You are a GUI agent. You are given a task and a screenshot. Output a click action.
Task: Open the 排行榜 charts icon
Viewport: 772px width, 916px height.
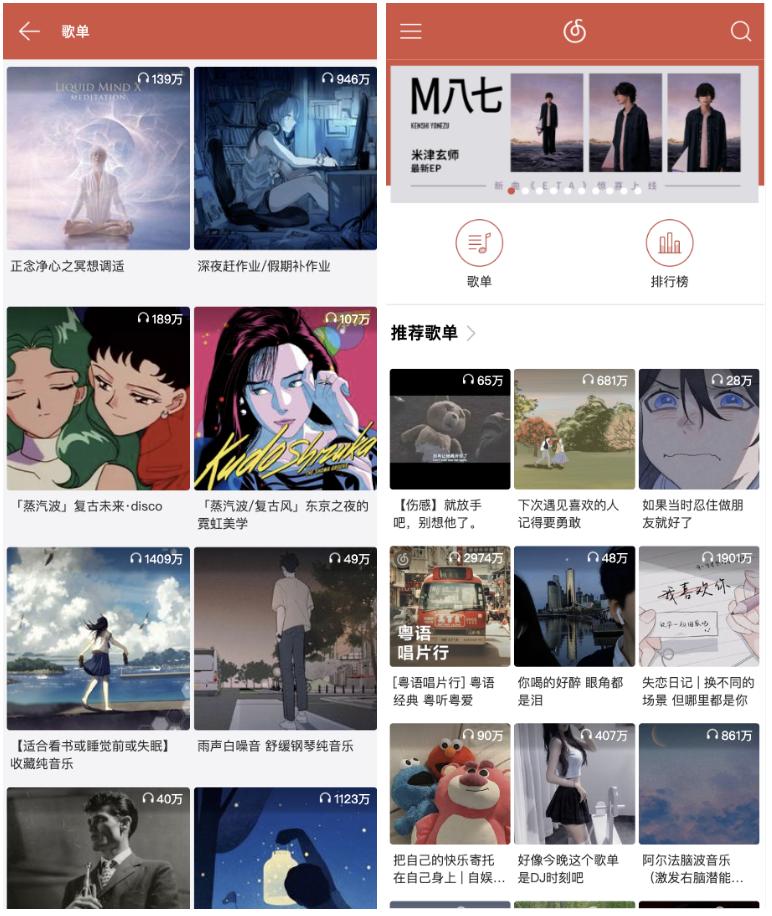tap(670, 243)
